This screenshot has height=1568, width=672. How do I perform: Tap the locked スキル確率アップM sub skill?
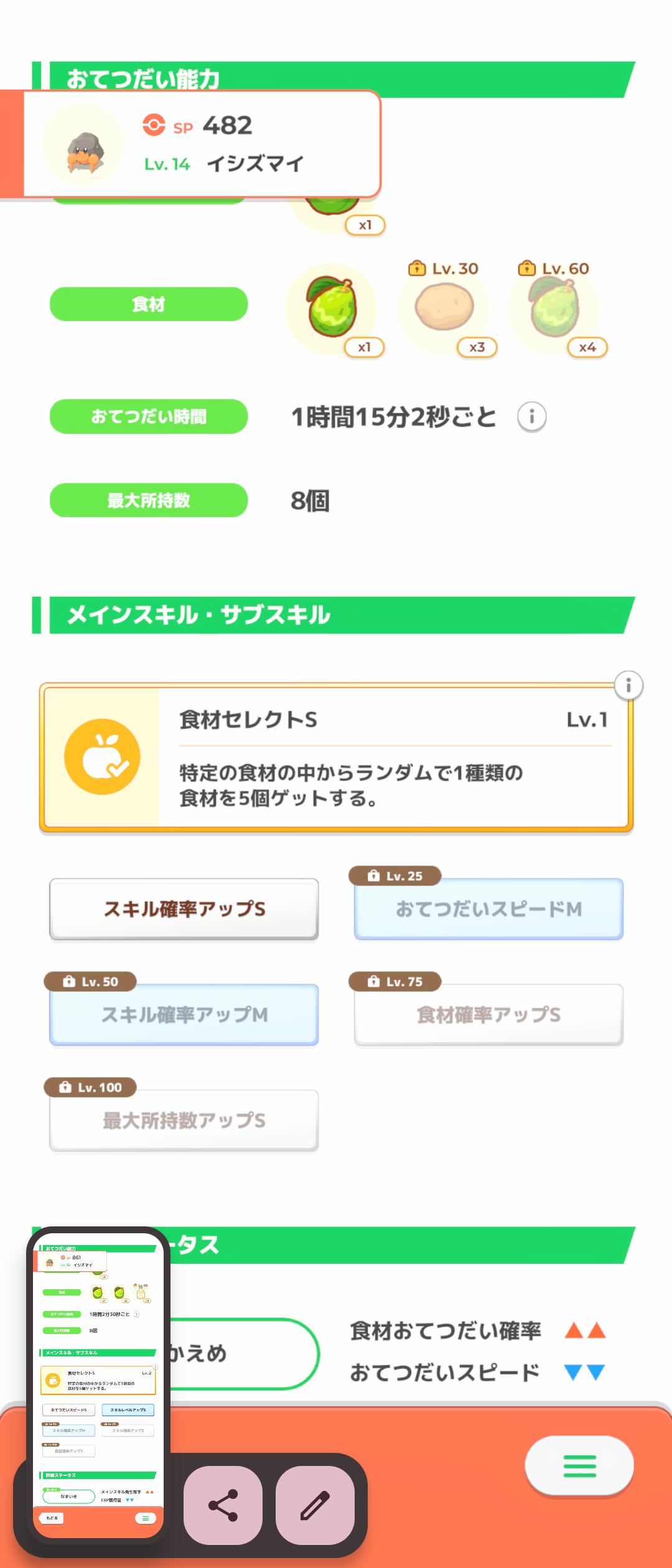184,1015
